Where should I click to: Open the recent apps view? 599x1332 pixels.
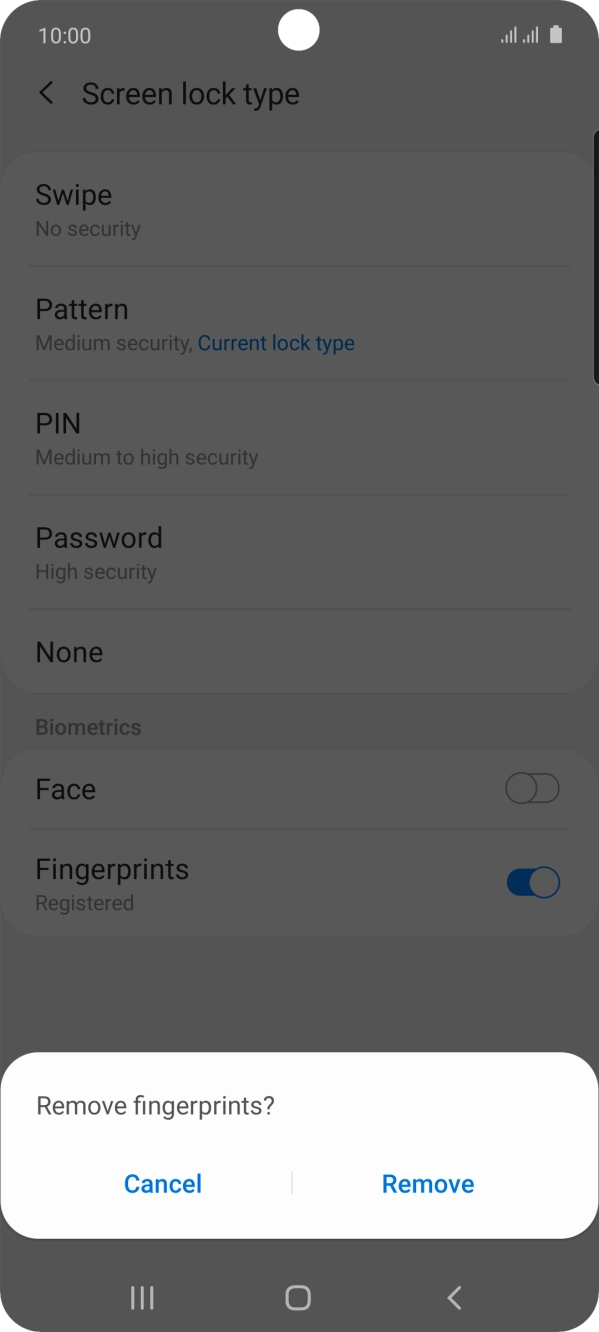(142, 1298)
